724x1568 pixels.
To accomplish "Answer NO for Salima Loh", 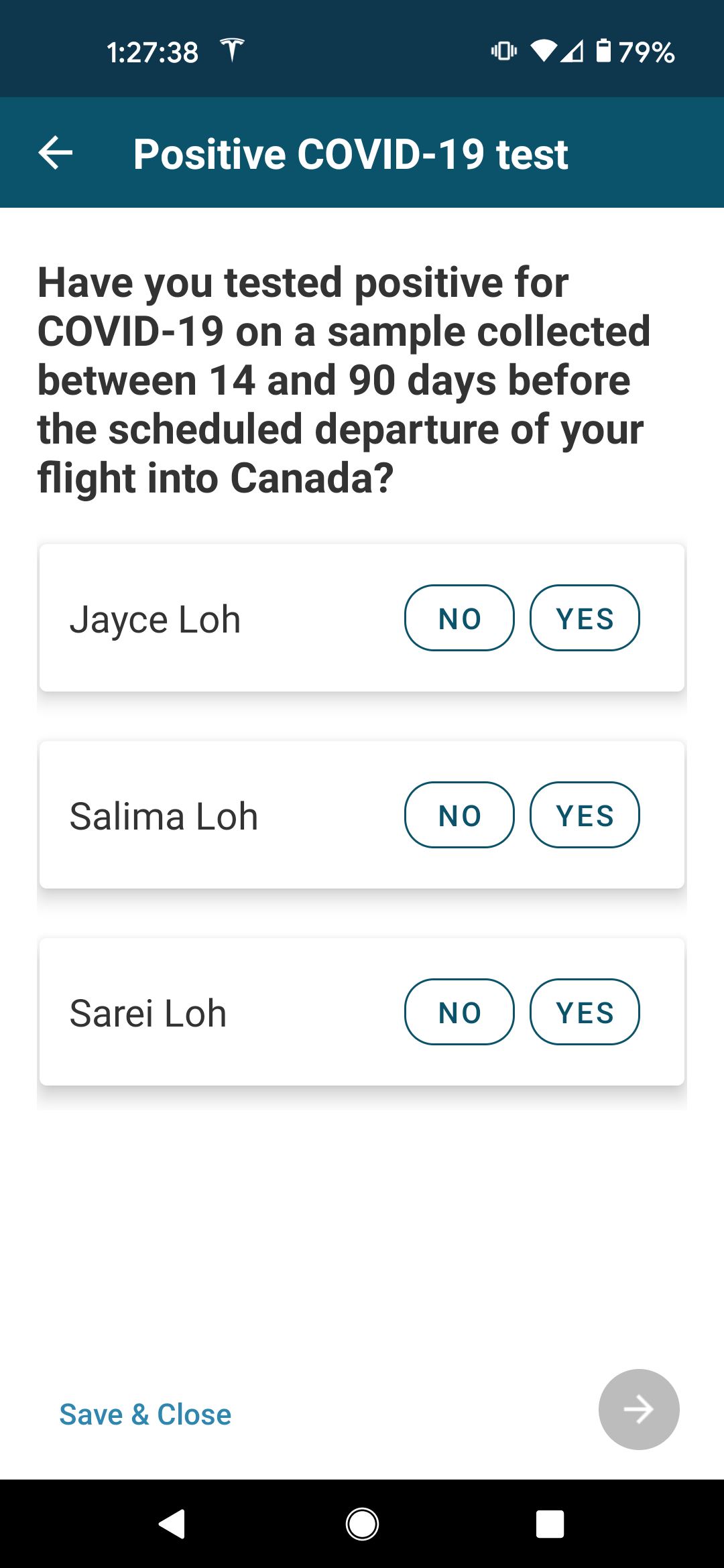I will [x=459, y=815].
